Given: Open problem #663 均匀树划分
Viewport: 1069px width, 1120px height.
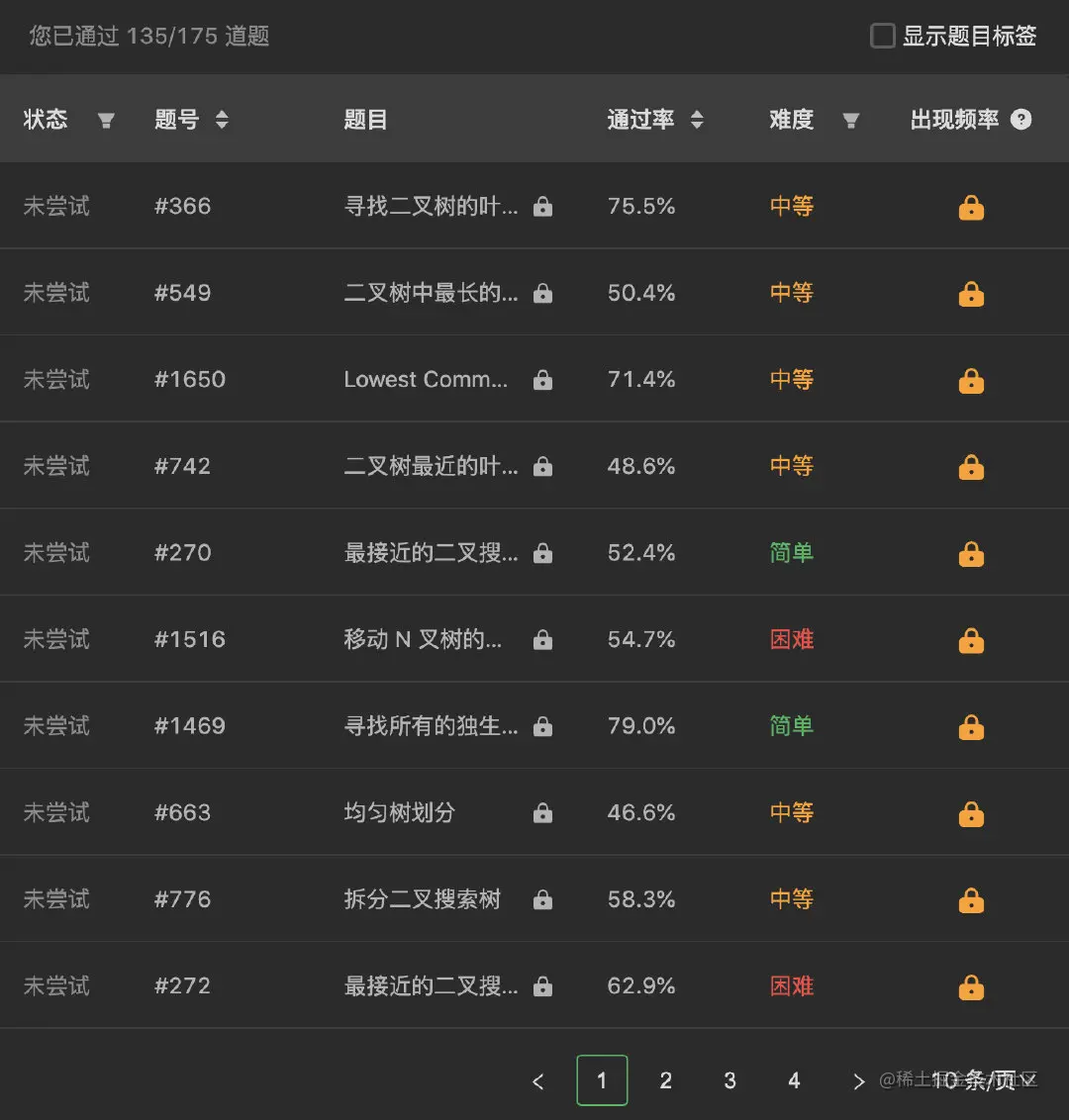Looking at the screenshot, I should point(399,812).
